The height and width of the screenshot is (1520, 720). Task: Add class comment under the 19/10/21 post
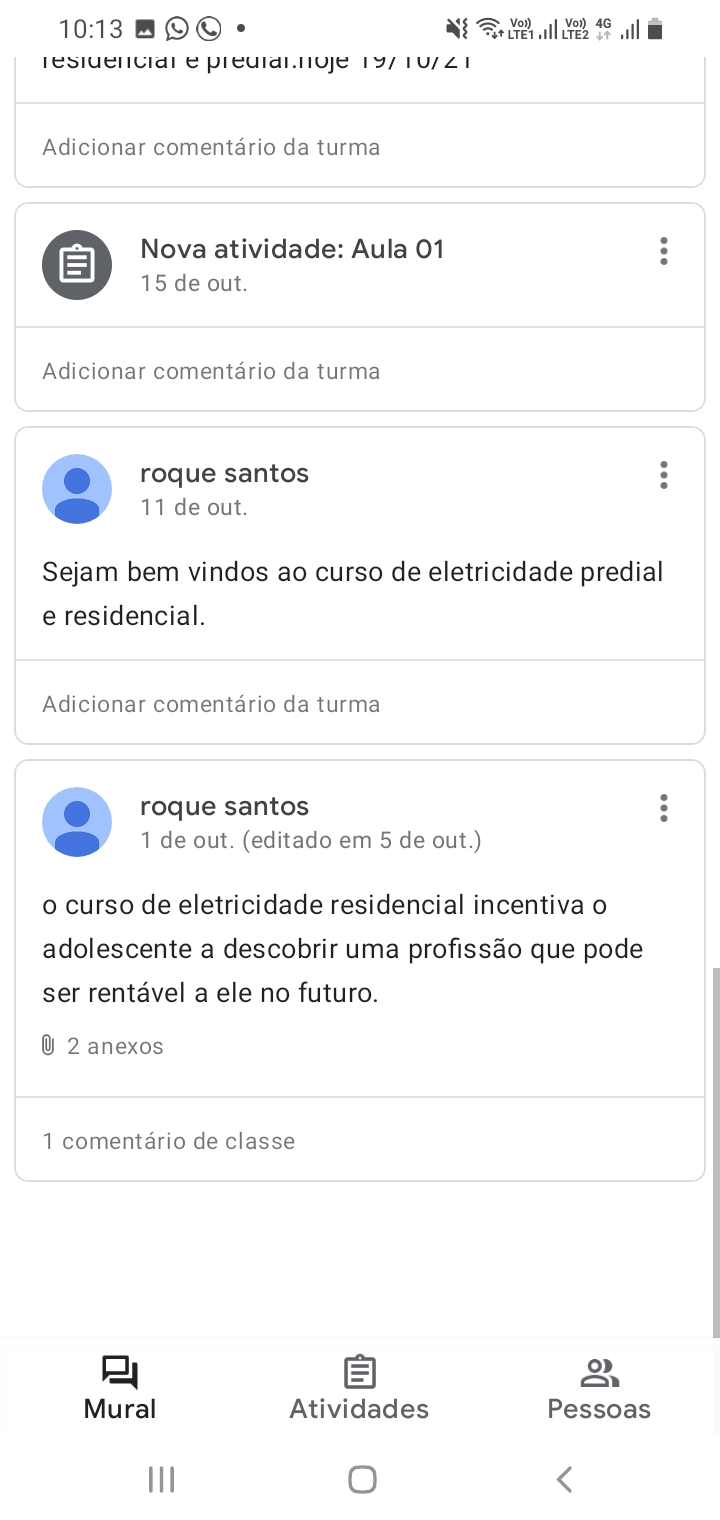click(360, 147)
